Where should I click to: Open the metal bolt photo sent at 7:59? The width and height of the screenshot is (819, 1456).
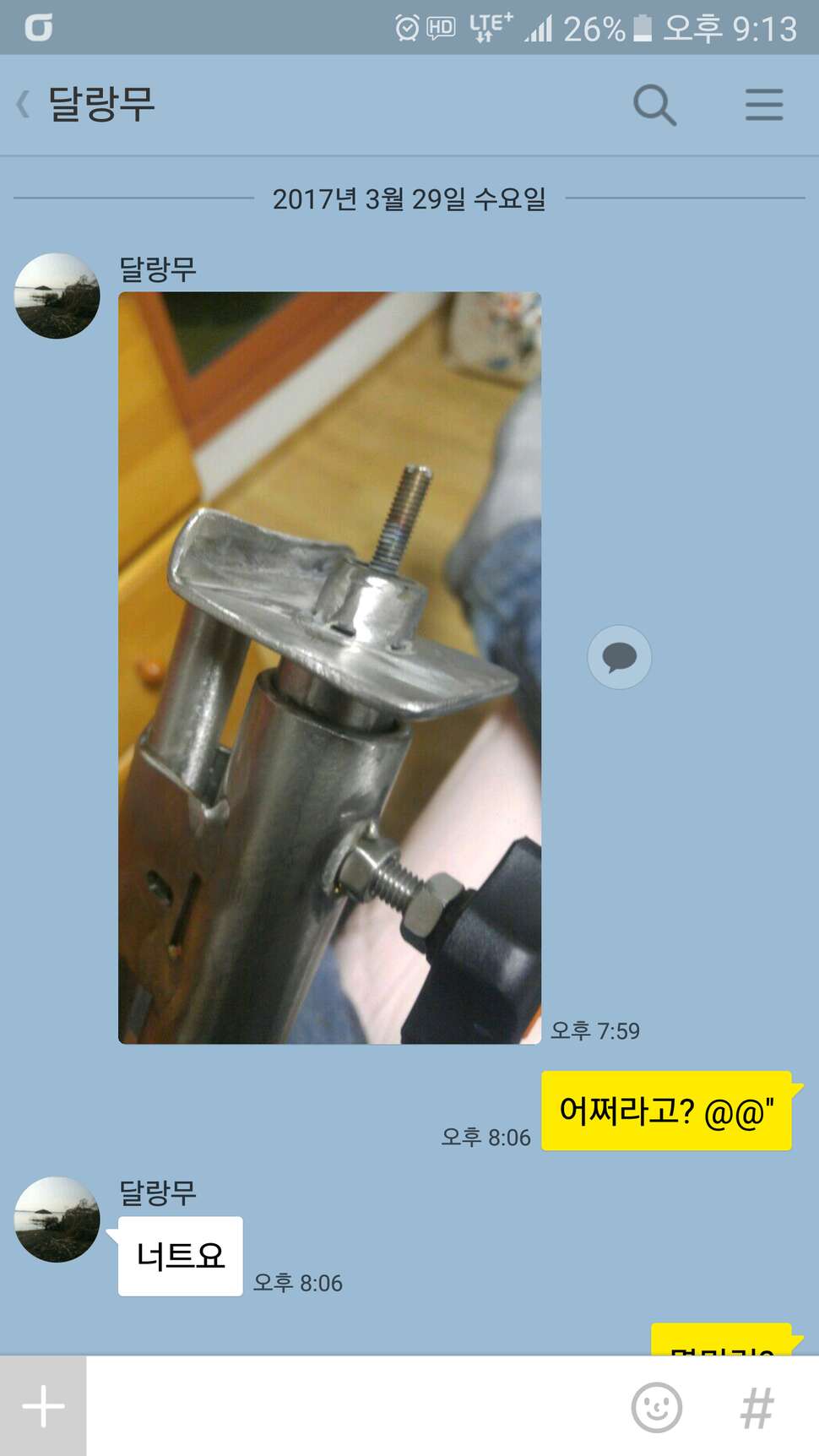[329, 668]
